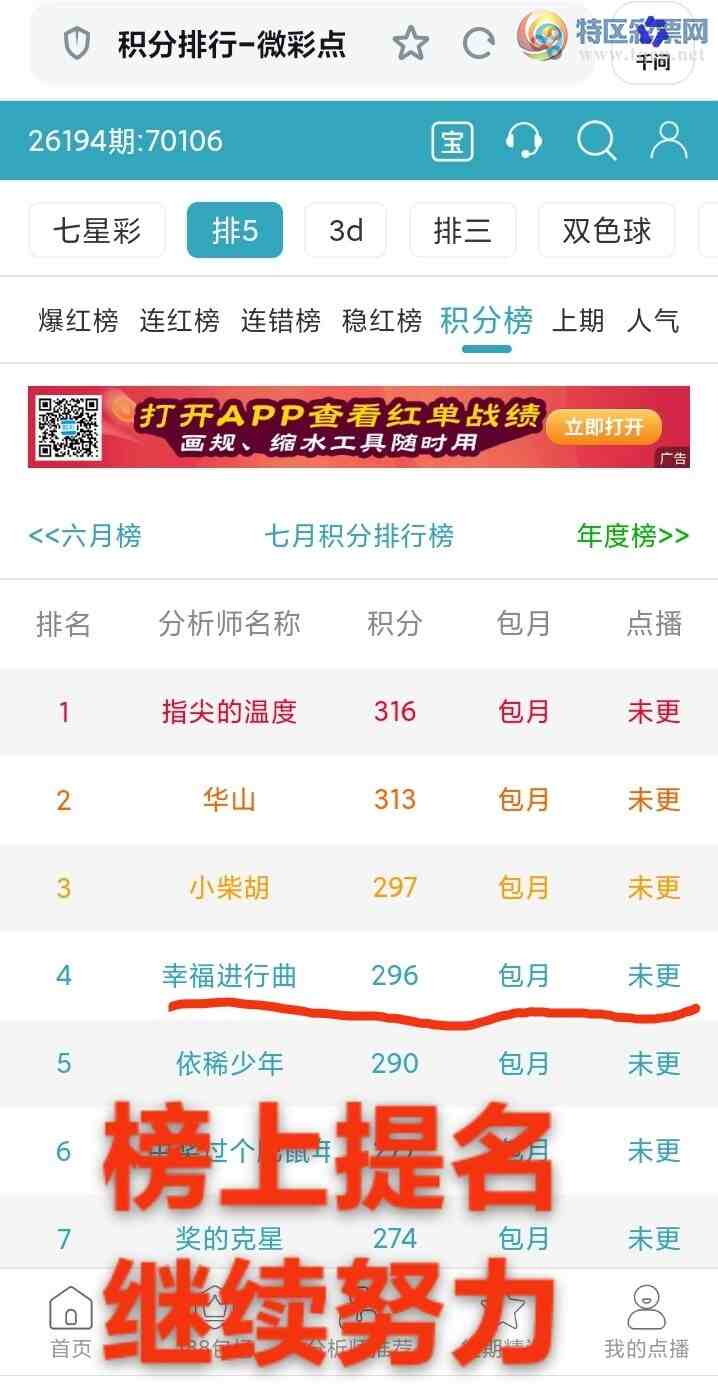Image resolution: width=718 pixels, height=1395 pixels.
Task: Select the 七星彩 lottery chip
Action: point(97,231)
